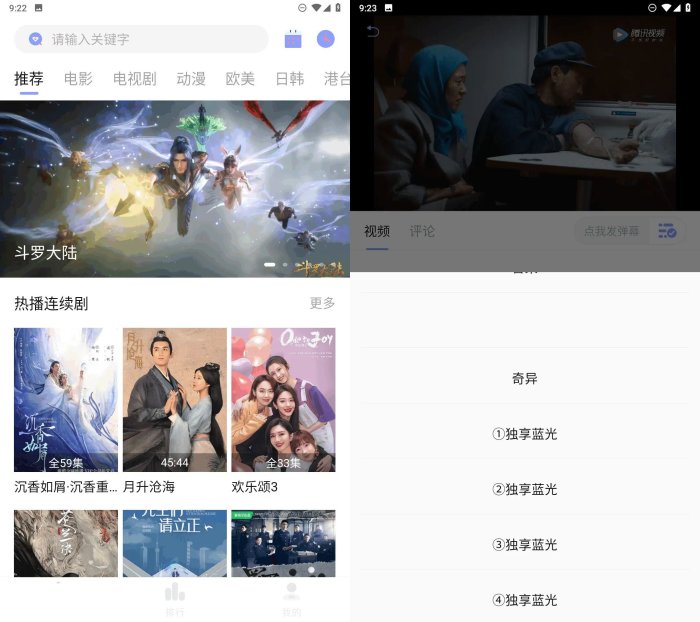The width and height of the screenshot is (700, 622).
Task: Open the 斗罗大陆 banner
Action: point(175,188)
